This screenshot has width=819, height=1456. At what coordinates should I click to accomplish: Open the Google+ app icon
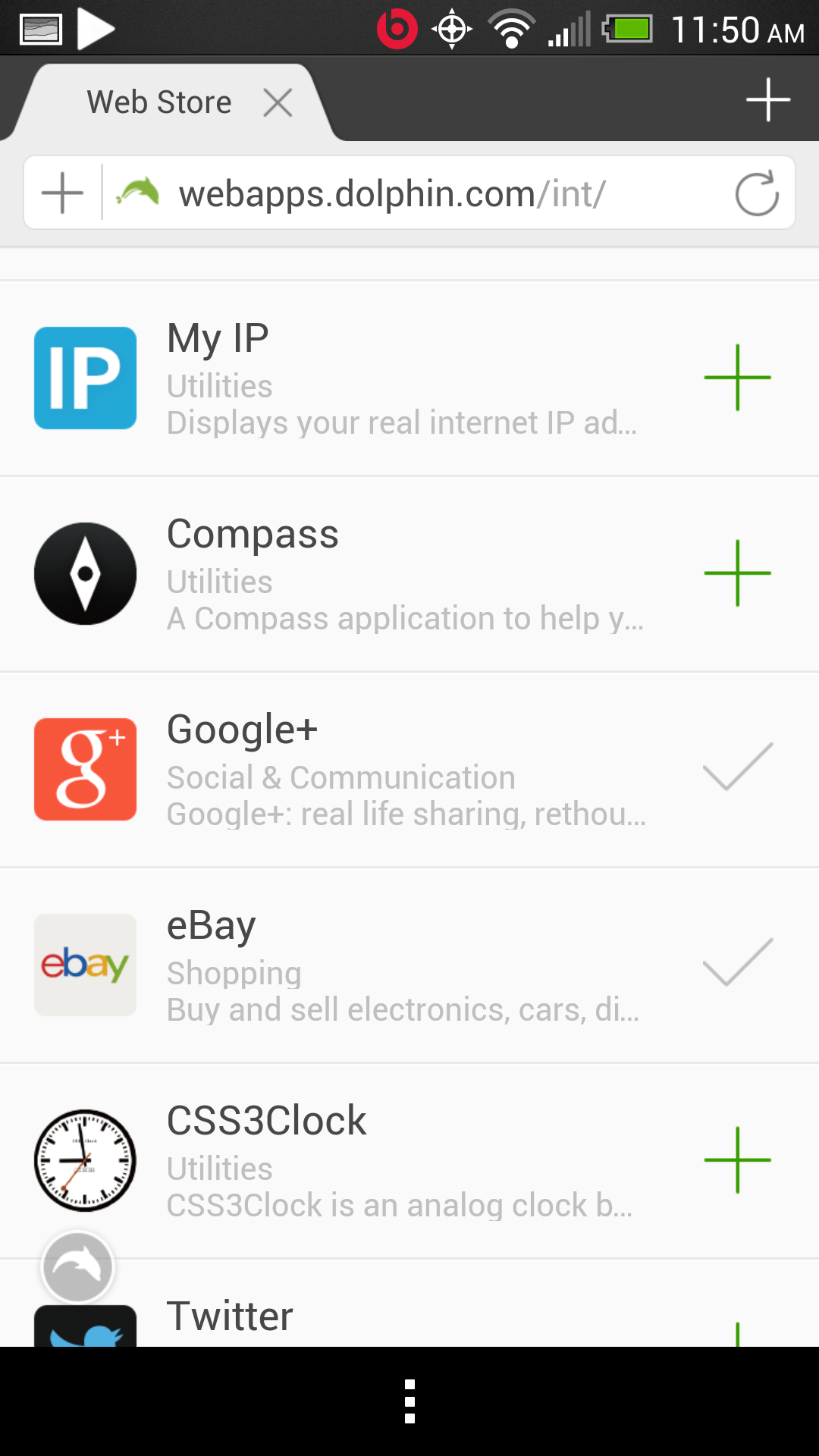point(85,769)
